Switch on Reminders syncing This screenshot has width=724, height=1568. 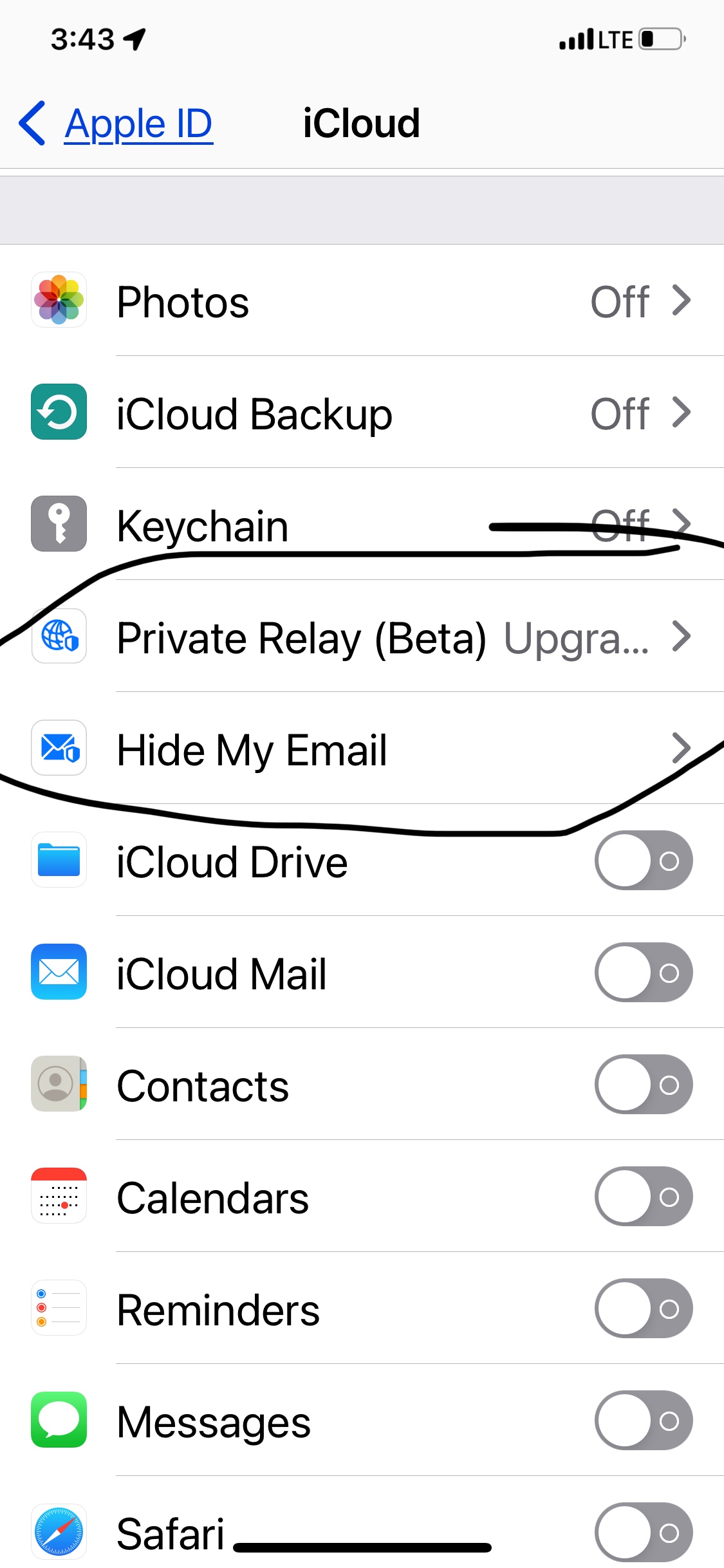(x=643, y=1309)
